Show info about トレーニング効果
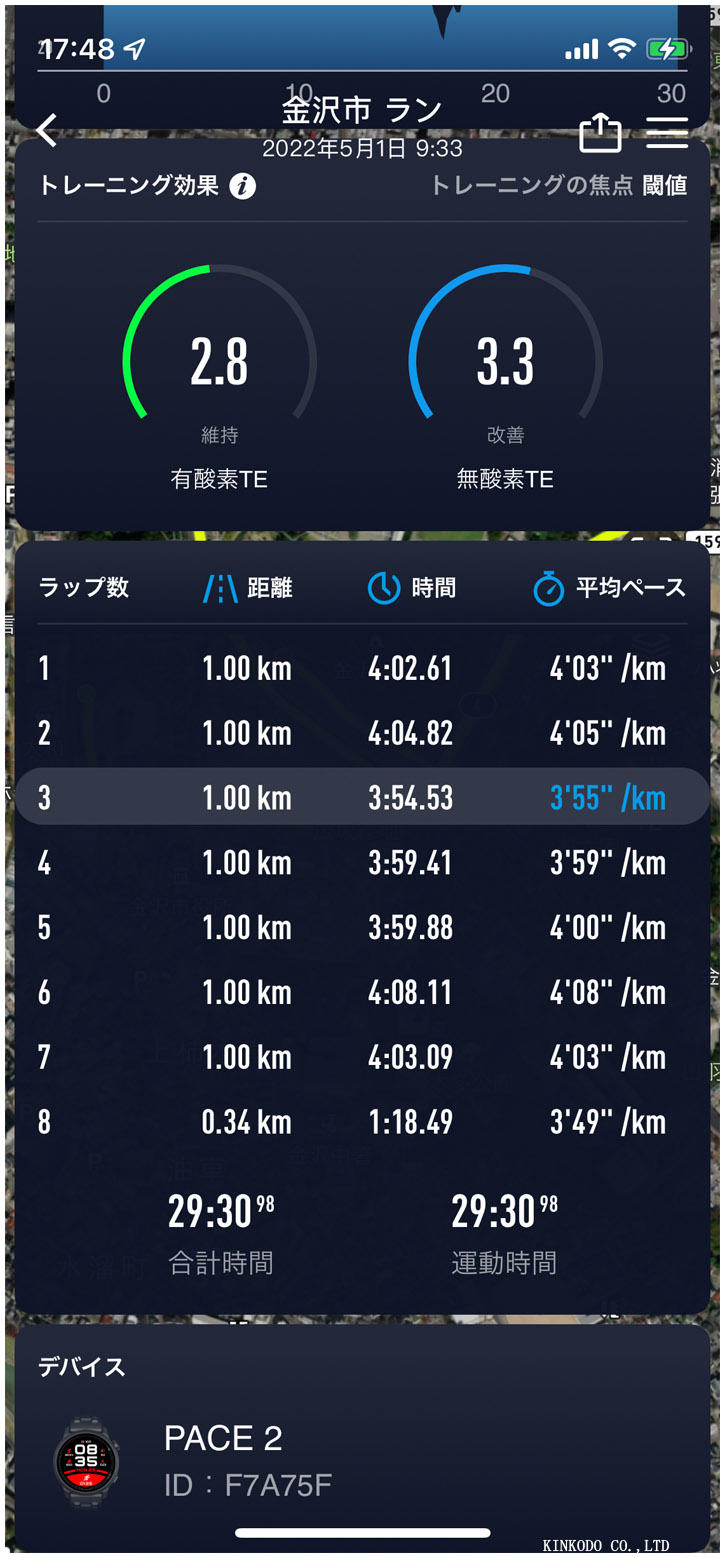 coord(243,186)
